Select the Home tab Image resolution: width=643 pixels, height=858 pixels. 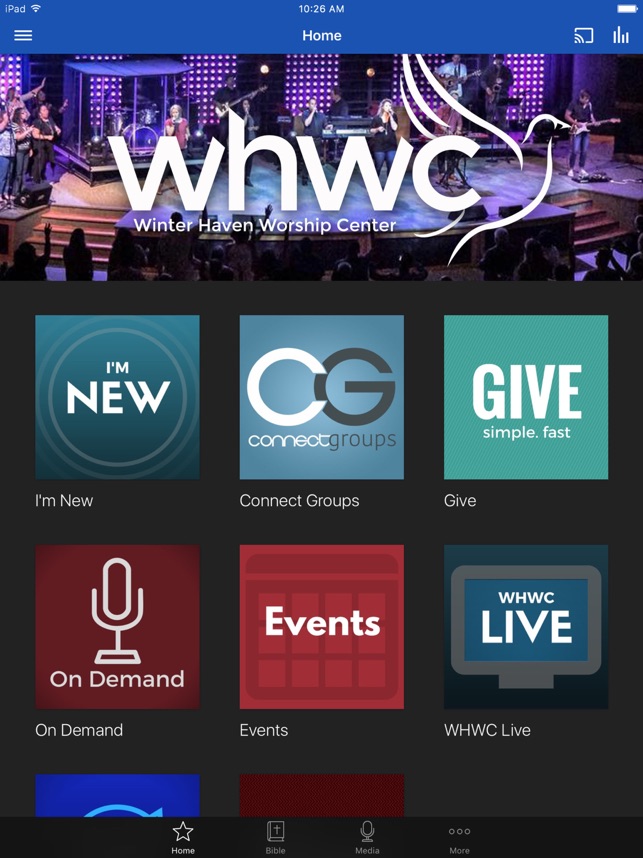click(183, 838)
